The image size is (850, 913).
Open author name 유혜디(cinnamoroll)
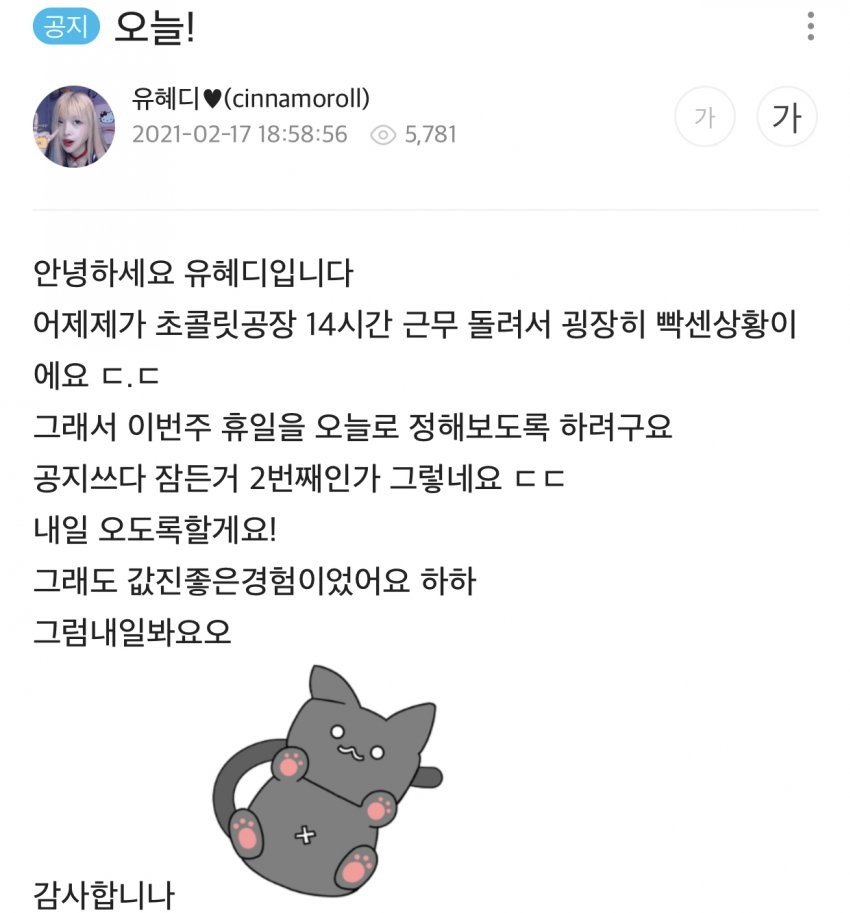coord(251,98)
